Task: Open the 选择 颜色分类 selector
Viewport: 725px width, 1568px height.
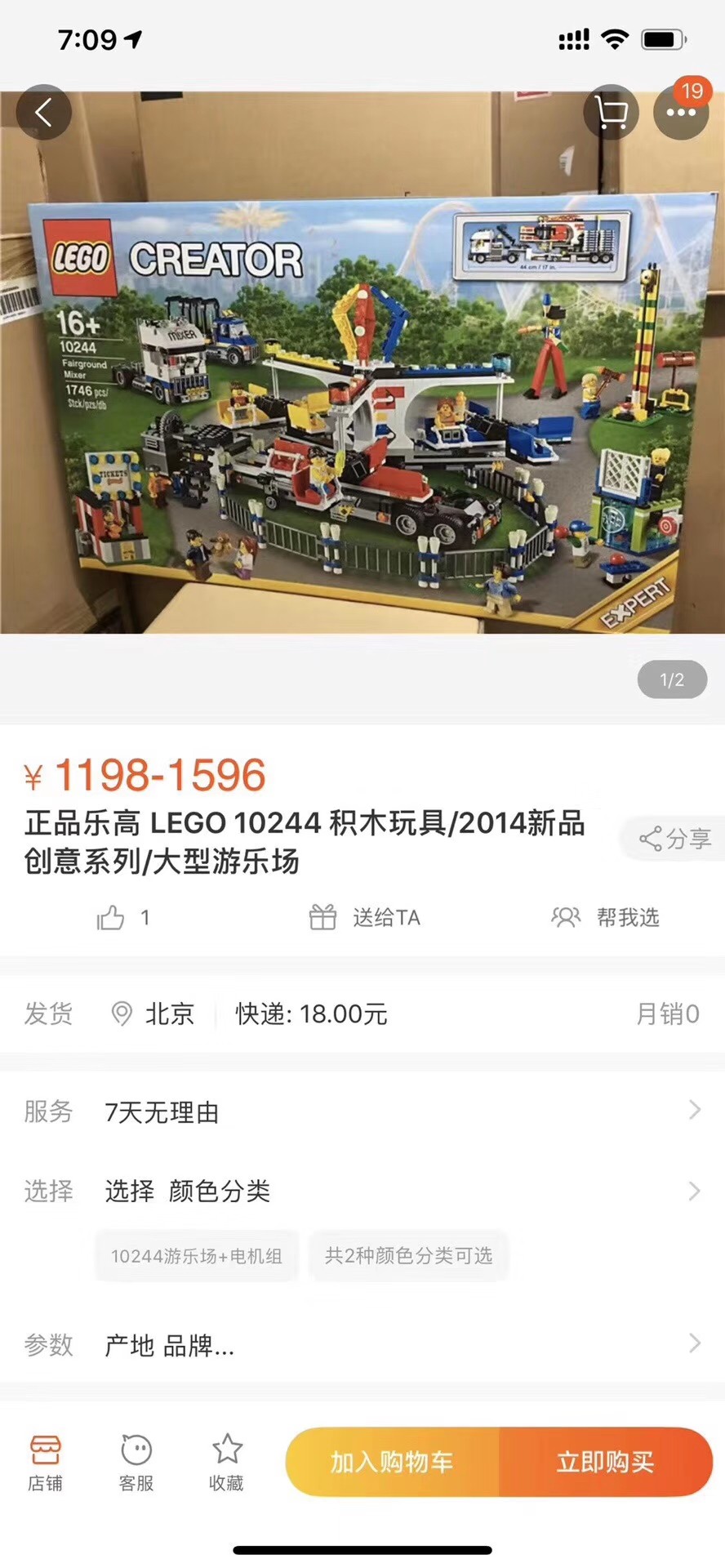Action: point(362,1191)
